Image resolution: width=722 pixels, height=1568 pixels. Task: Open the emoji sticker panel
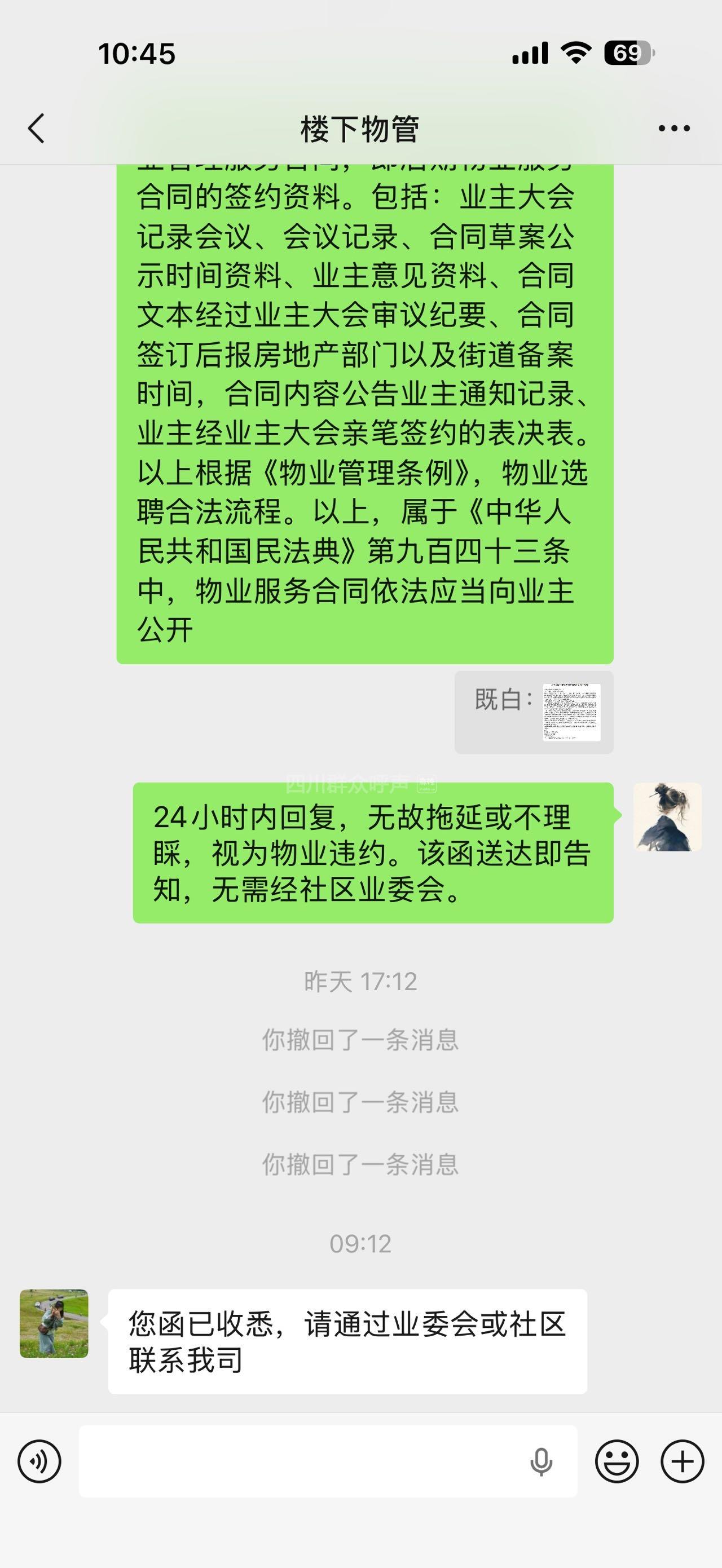(x=617, y=1461)
